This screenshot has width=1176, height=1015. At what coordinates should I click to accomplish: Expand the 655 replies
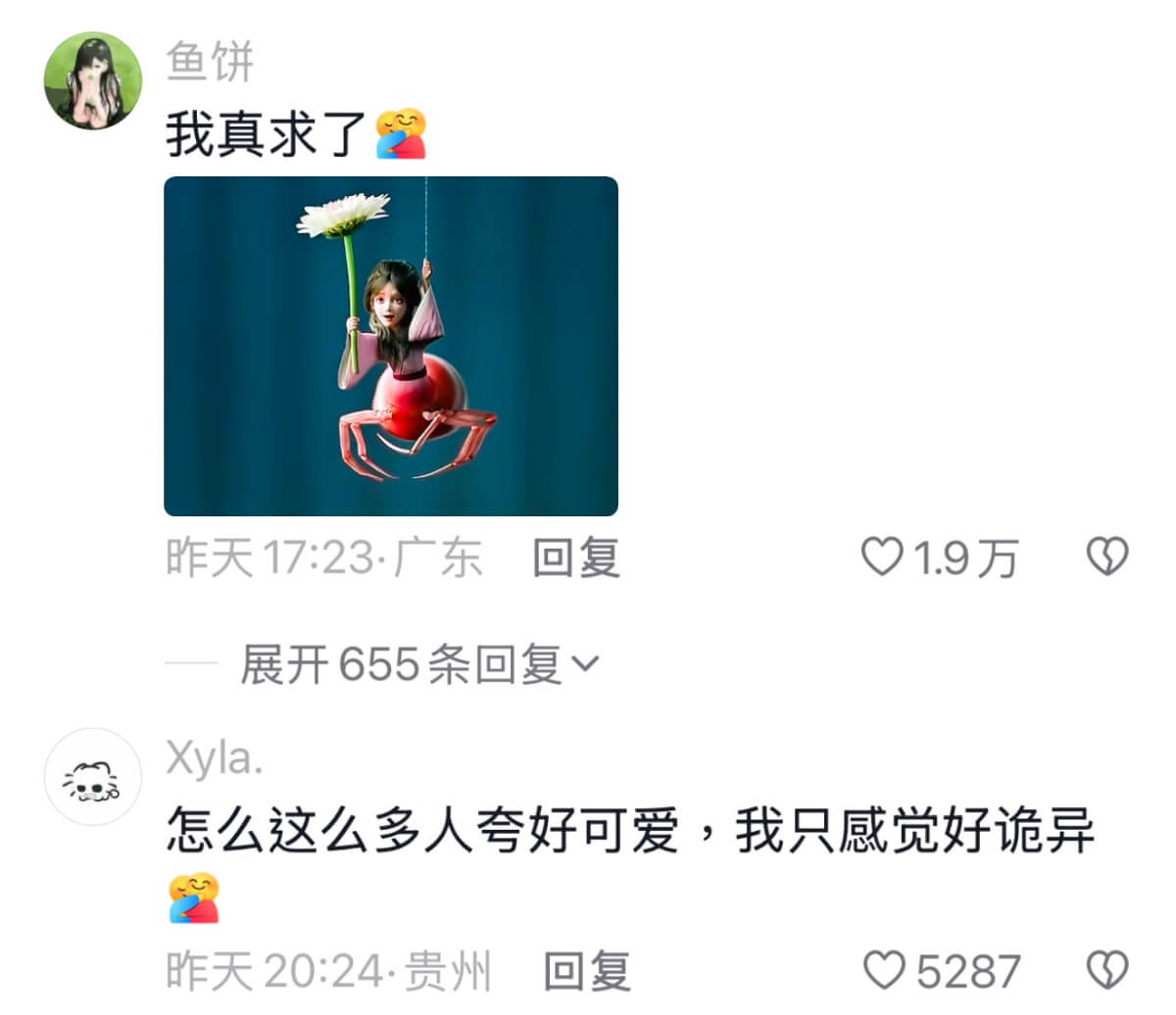click(x=418, y=664)
